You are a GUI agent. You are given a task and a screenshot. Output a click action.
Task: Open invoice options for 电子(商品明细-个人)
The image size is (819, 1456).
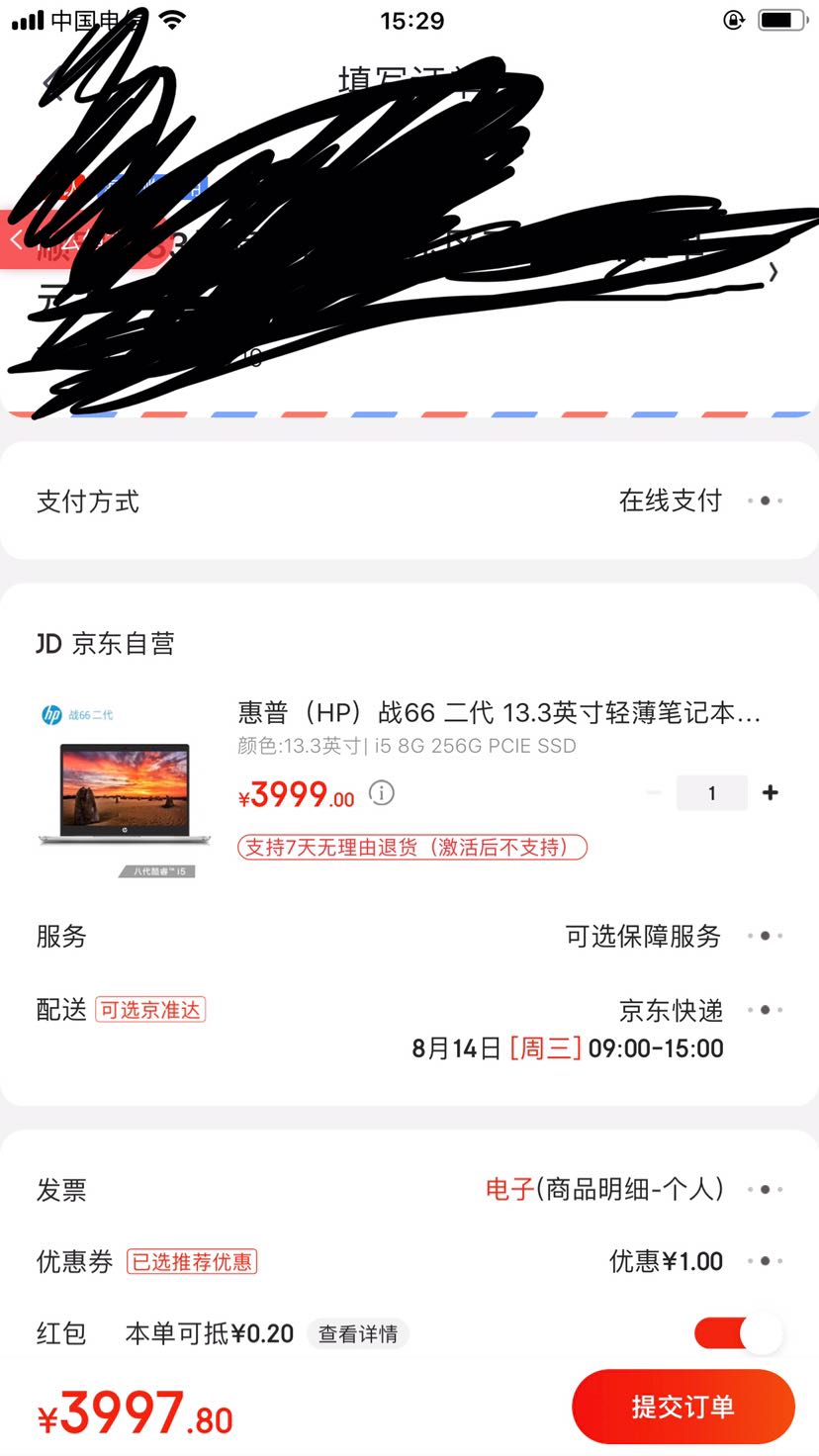[765, 1189]
